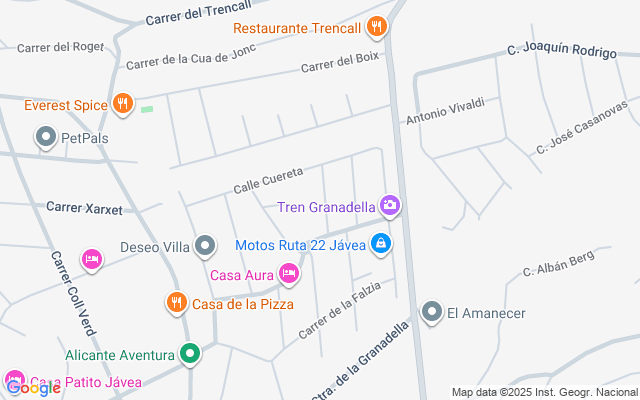Open the Casa de la Pizza marker
This screenshot has width=640, height=400.
click(176, 302)
